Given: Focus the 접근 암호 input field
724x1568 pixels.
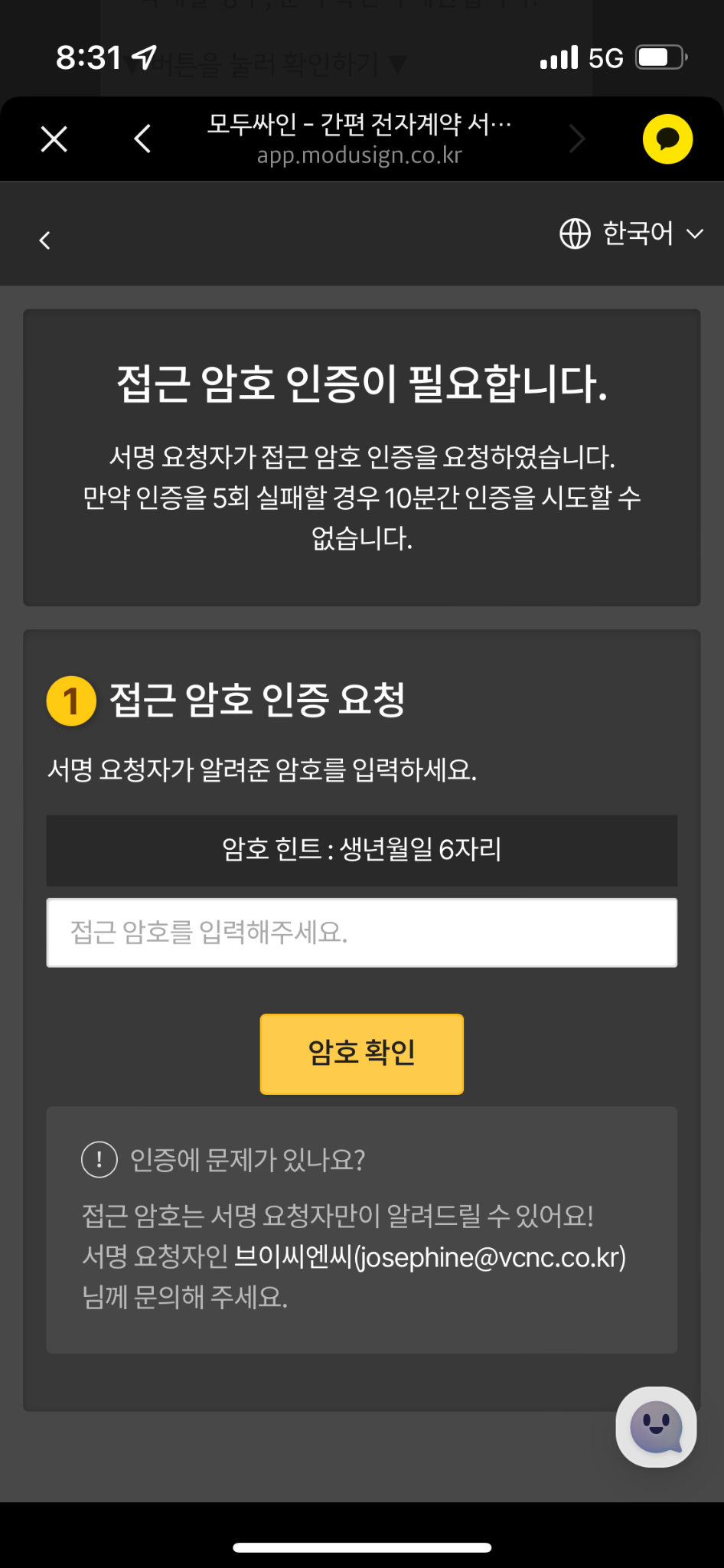Looking at the screenshot, I should [x=361, y=933].
